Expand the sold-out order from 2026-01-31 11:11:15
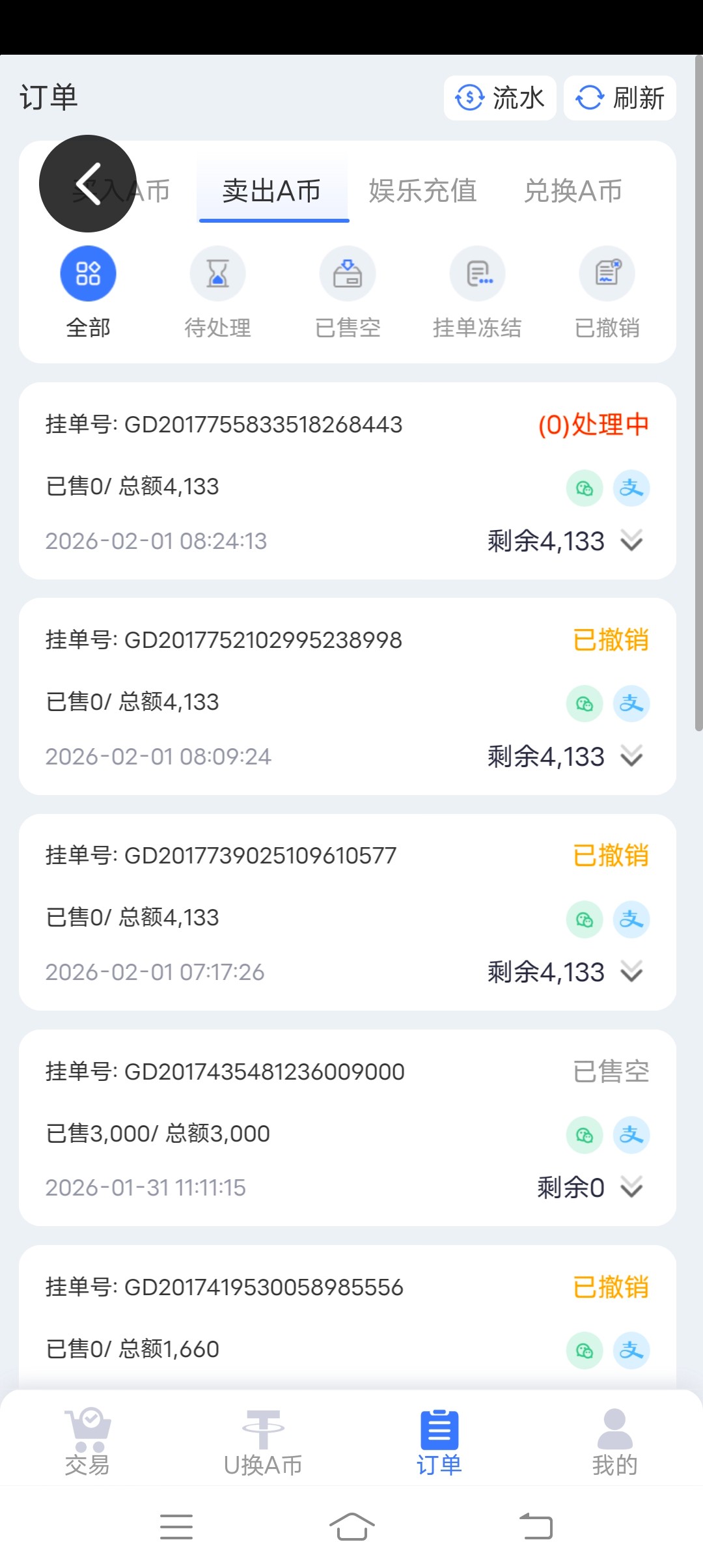This screenshot has width=703, height=1568. click(631, 1187)
